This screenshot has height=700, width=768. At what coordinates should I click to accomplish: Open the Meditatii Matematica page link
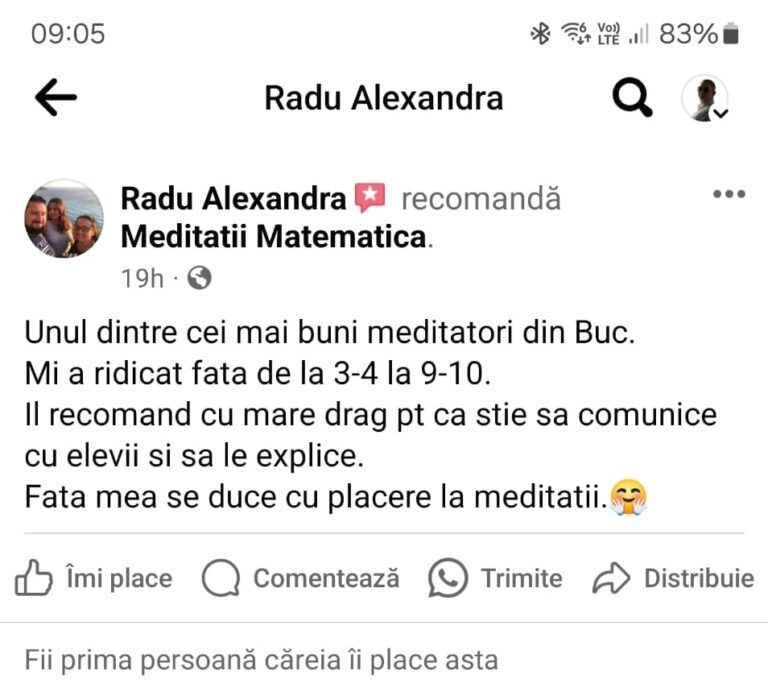(272, 238)
